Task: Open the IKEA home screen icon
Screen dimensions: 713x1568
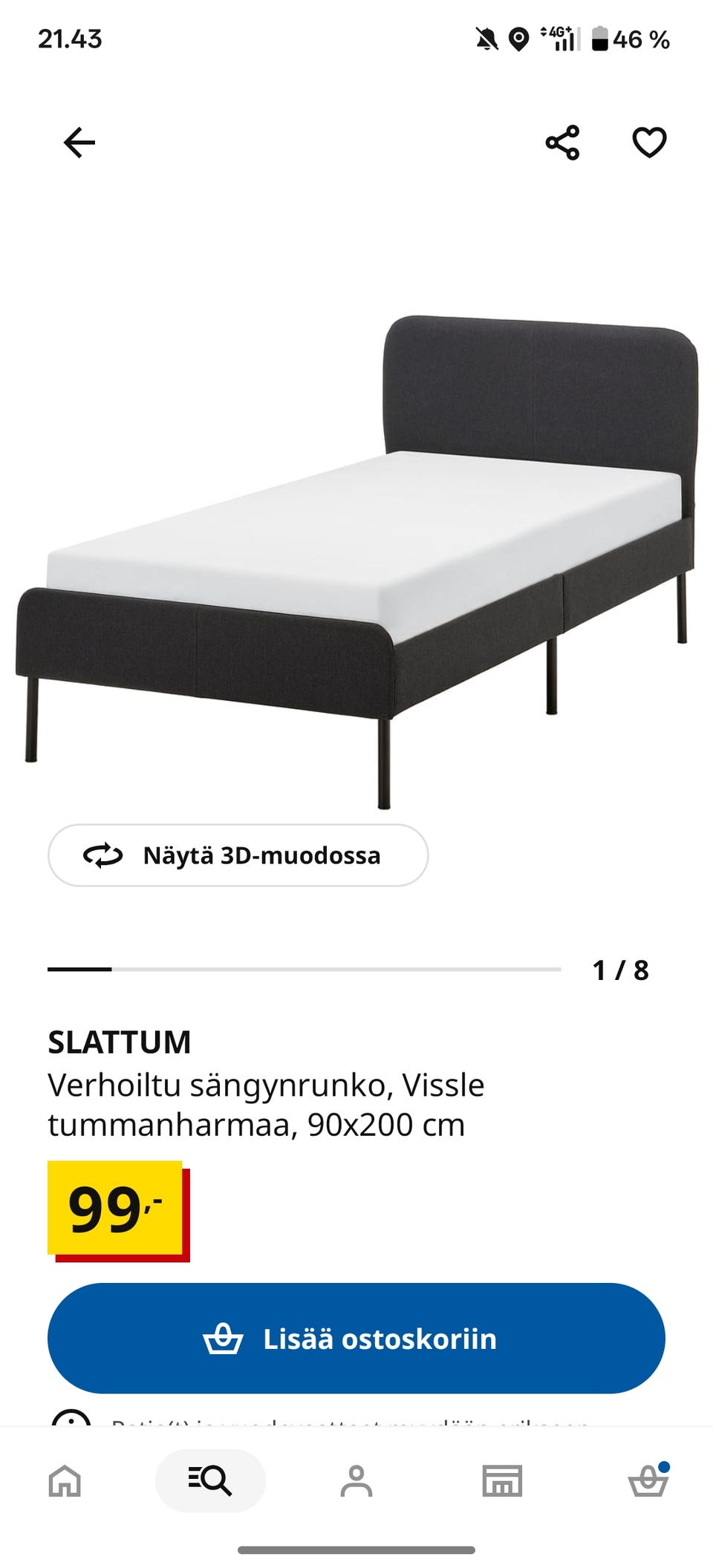Action: [x=65, y=1479]
